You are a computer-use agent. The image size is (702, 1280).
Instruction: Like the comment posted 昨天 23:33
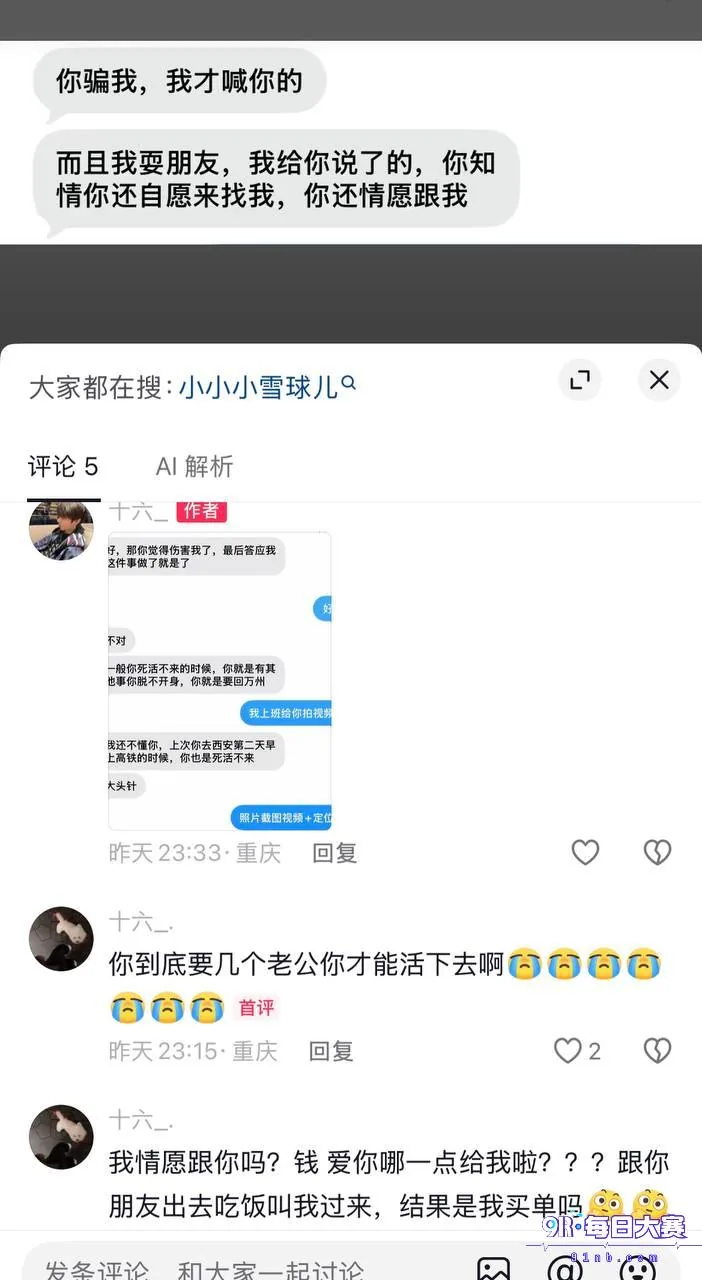[x=585, y=852]
